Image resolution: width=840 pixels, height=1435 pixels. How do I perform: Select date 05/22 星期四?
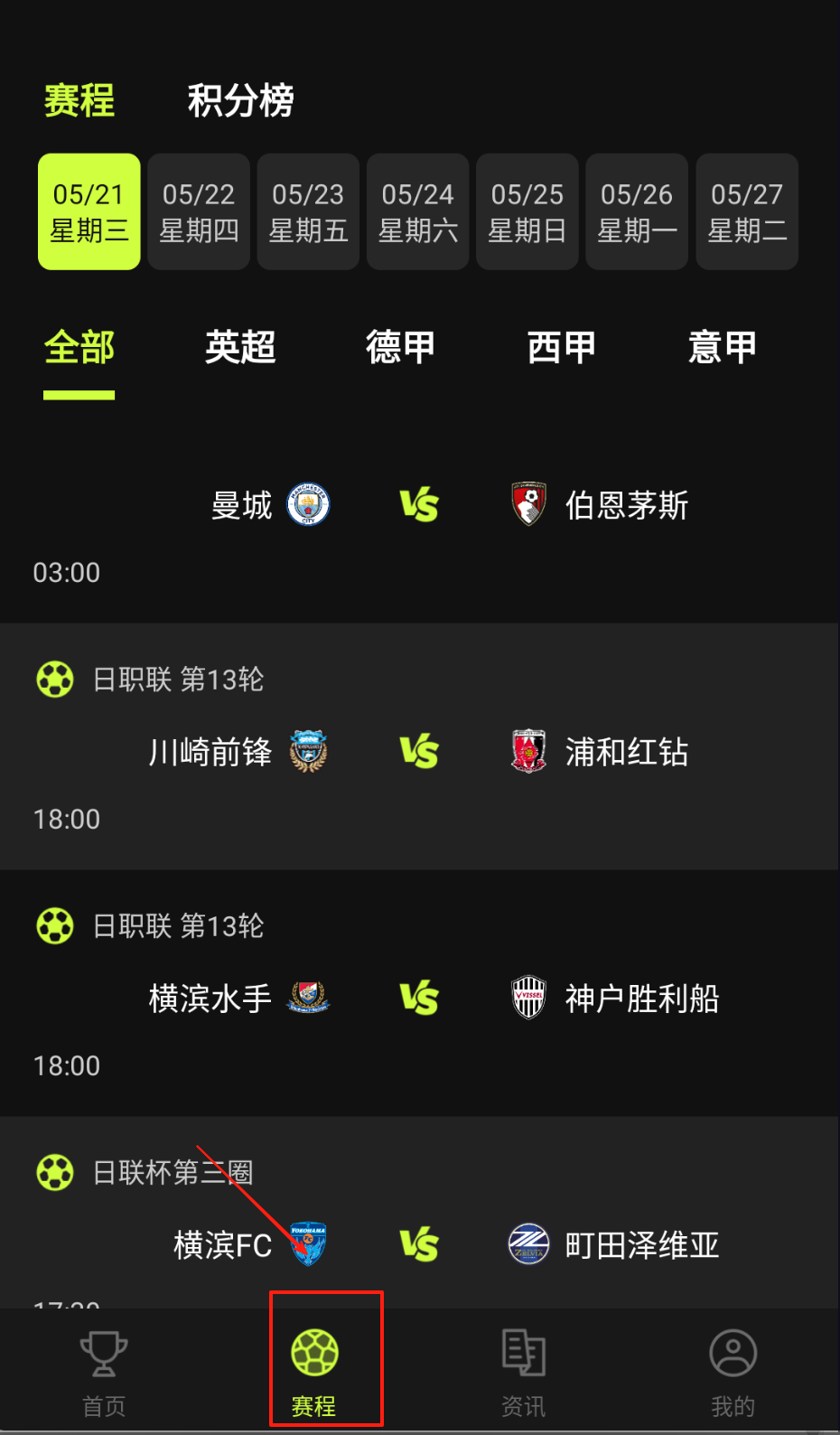[x=199, y=212]
